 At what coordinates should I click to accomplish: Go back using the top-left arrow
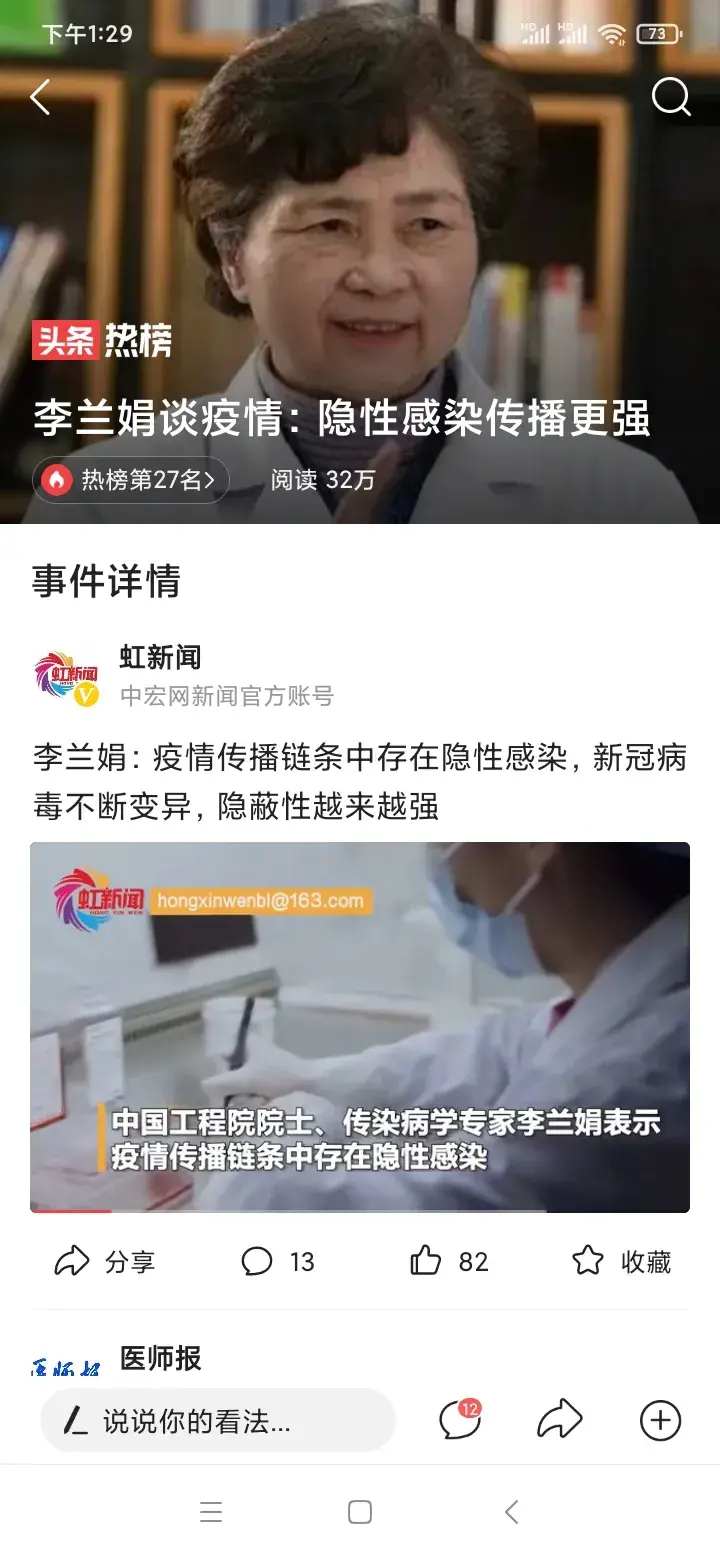tap(40, 98)
